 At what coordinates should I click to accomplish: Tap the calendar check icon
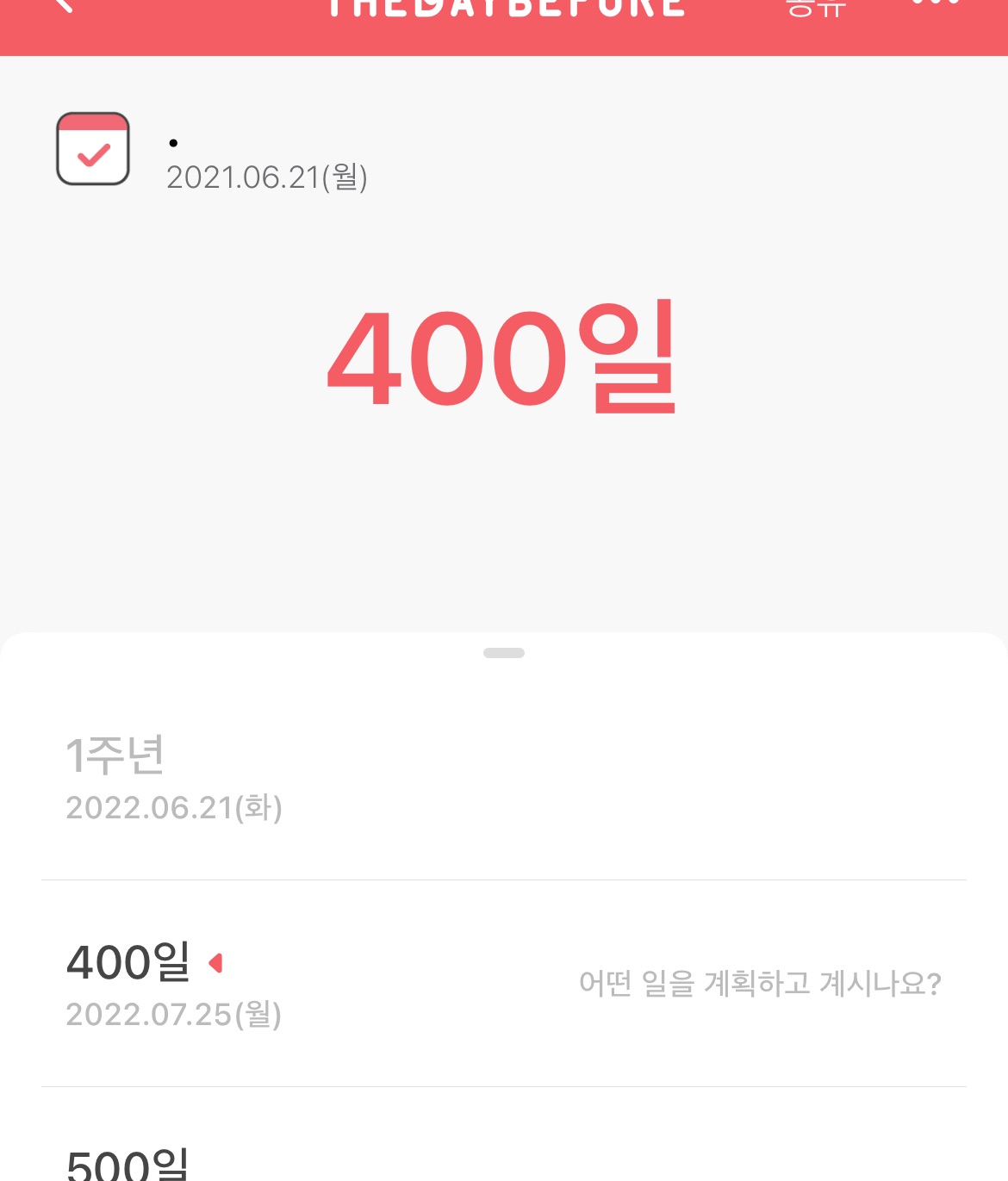pyautogui.click(x=93, y=149)
